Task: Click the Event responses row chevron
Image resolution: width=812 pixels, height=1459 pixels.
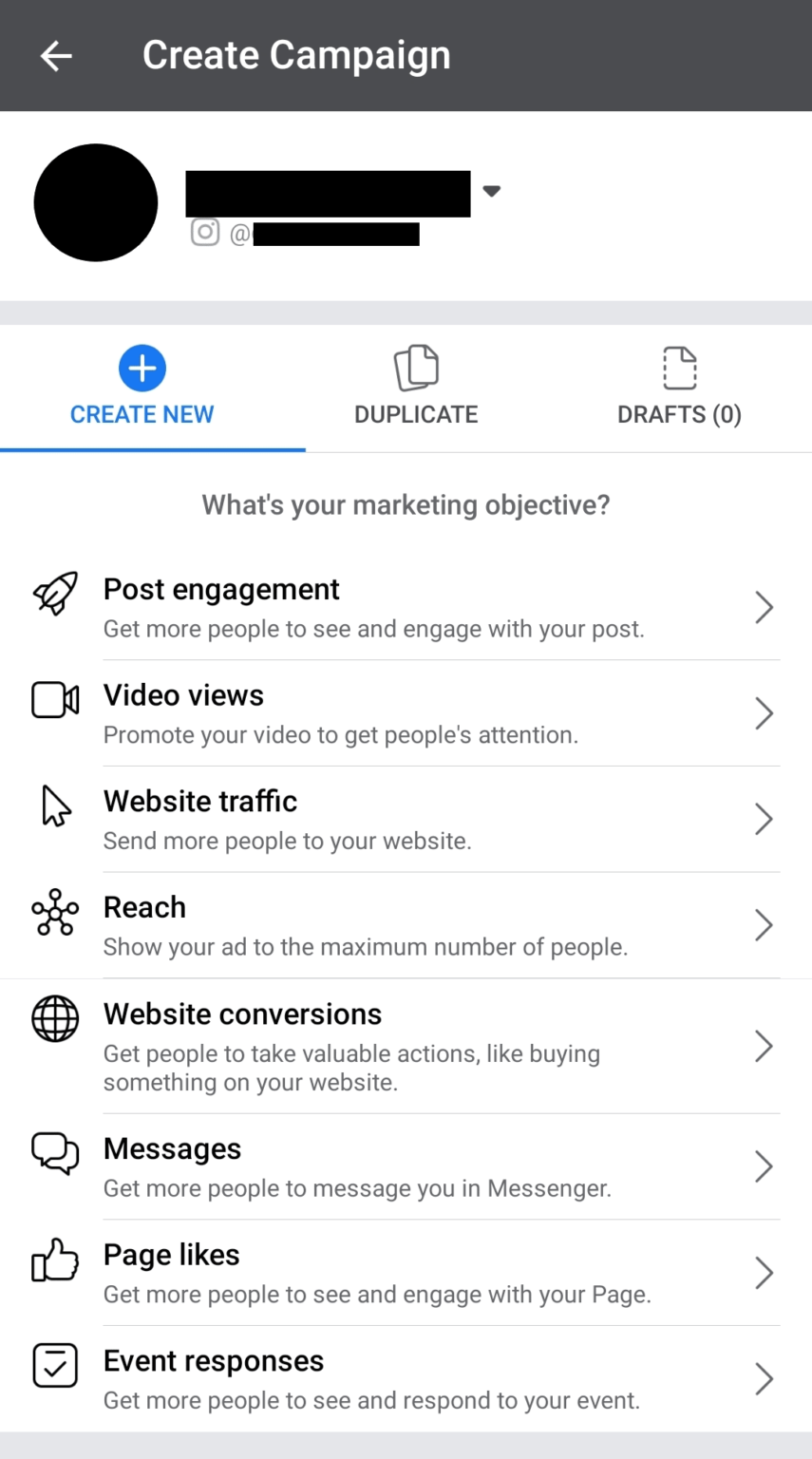Action: click(x=764, y=1378)
